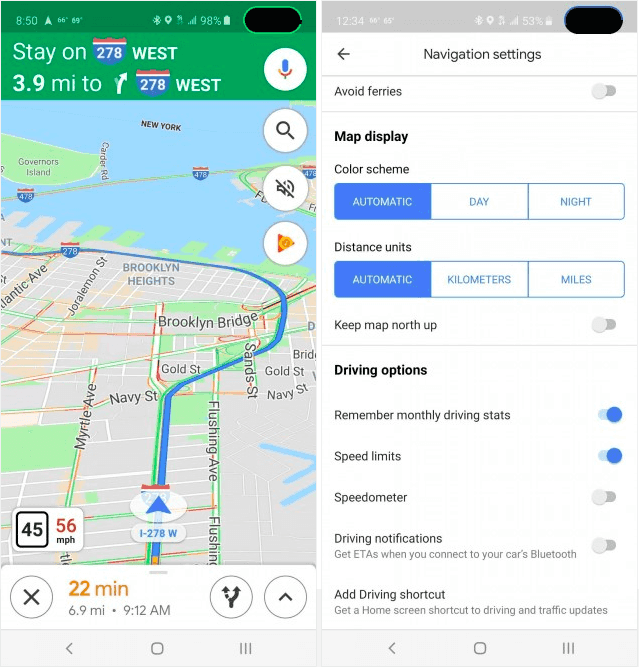Expand the trip details panel

285,598
